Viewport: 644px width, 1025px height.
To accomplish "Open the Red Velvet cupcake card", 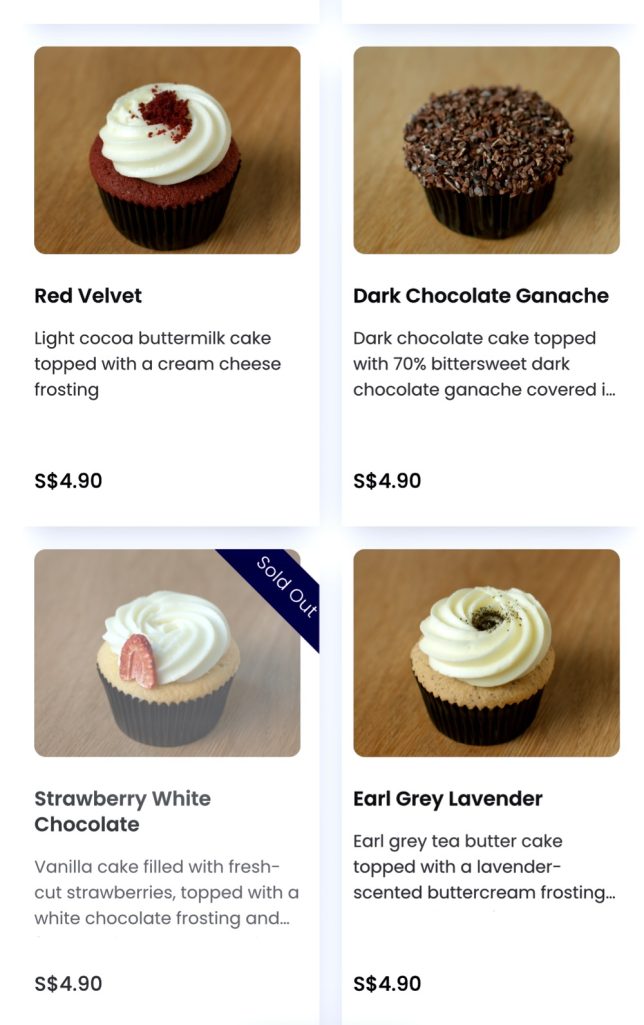I will pos(167,150).
